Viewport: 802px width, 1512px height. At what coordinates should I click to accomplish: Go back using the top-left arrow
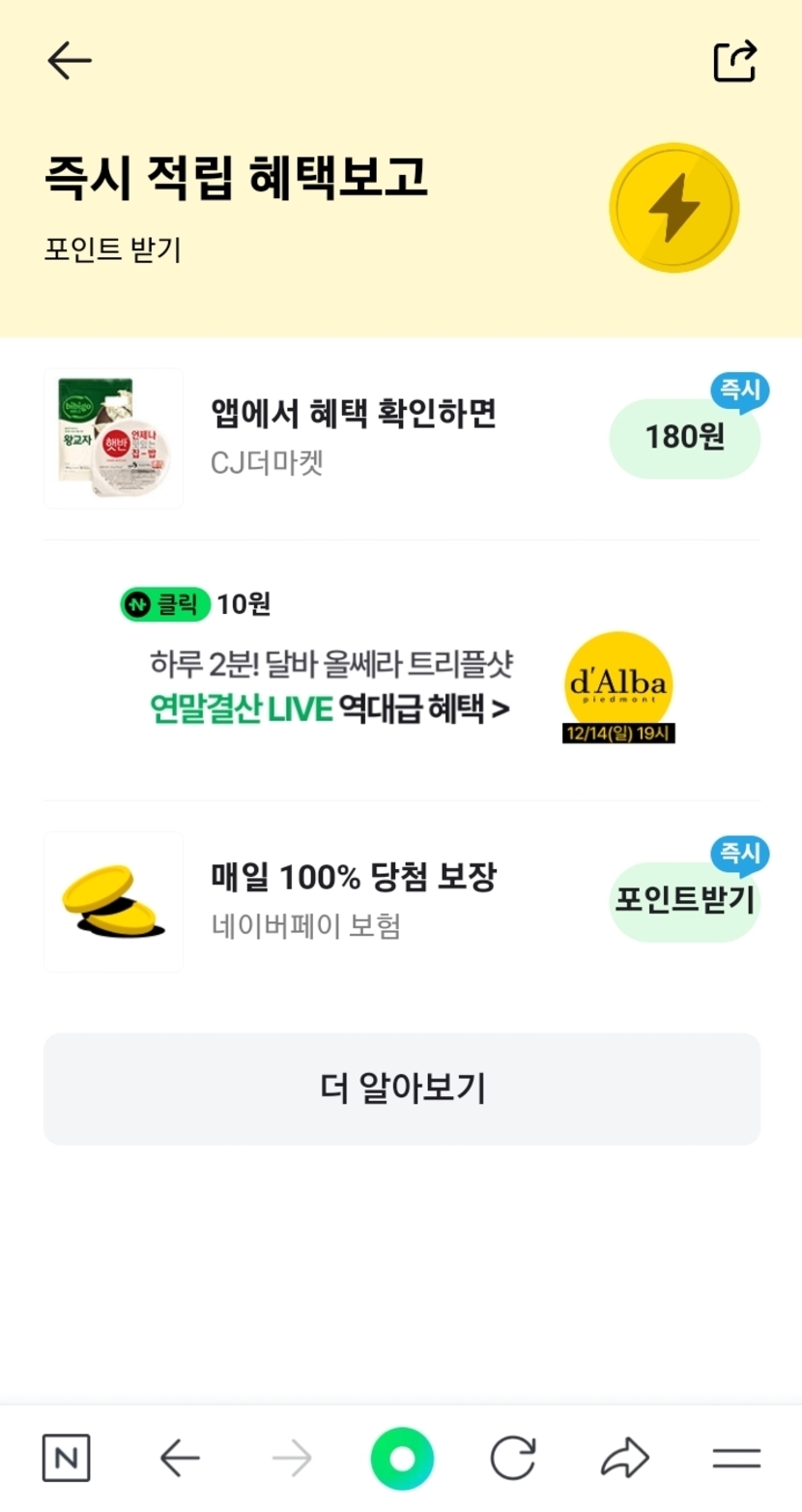pos(69,61)
